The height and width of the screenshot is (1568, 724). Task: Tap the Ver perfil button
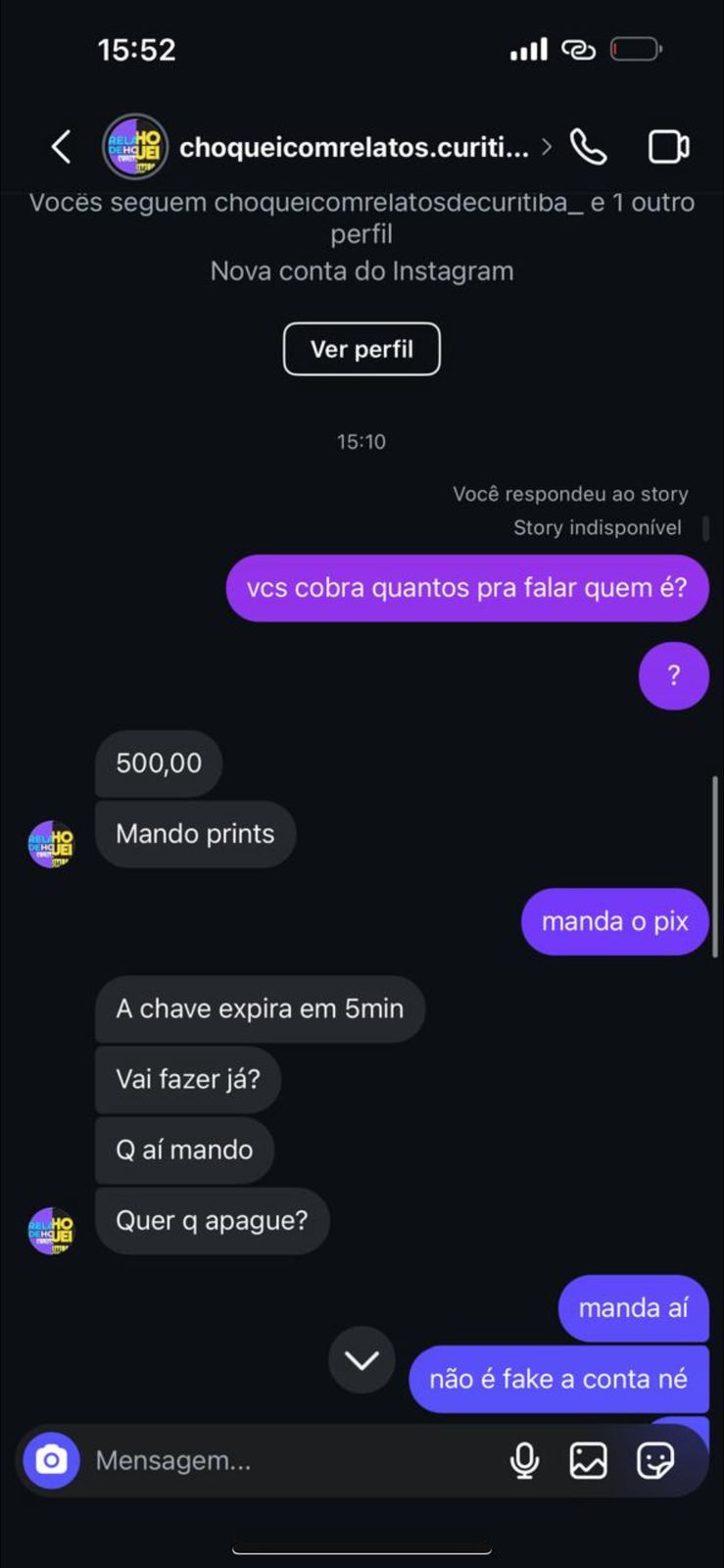(362, 349)
